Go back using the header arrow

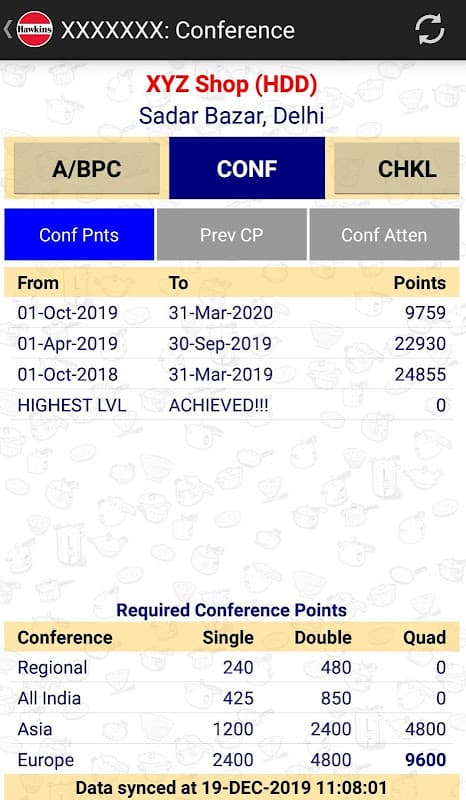tap(7, 29)
